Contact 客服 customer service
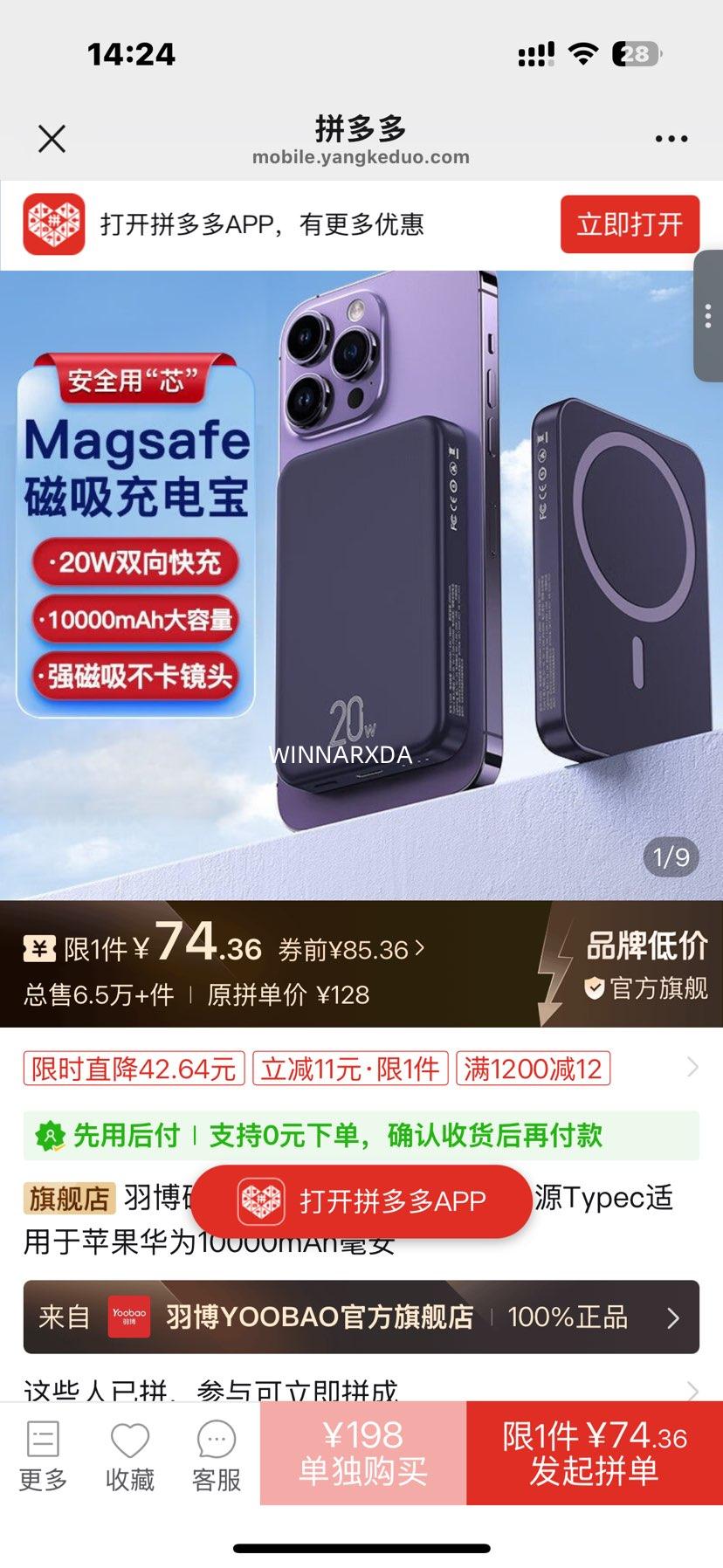The height and width of the screenshot is (1568, 723). point(217,1456)
